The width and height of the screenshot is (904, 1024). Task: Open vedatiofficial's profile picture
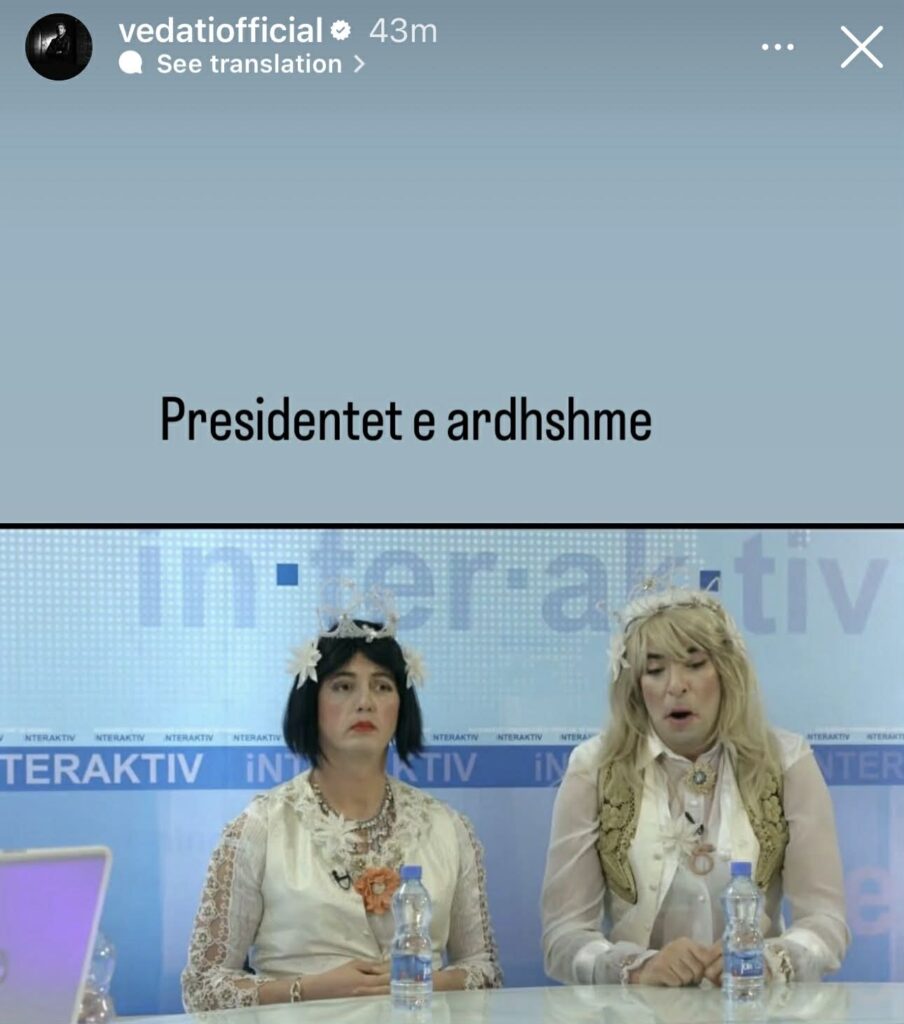pyautogui.click(x=59, y=47)
